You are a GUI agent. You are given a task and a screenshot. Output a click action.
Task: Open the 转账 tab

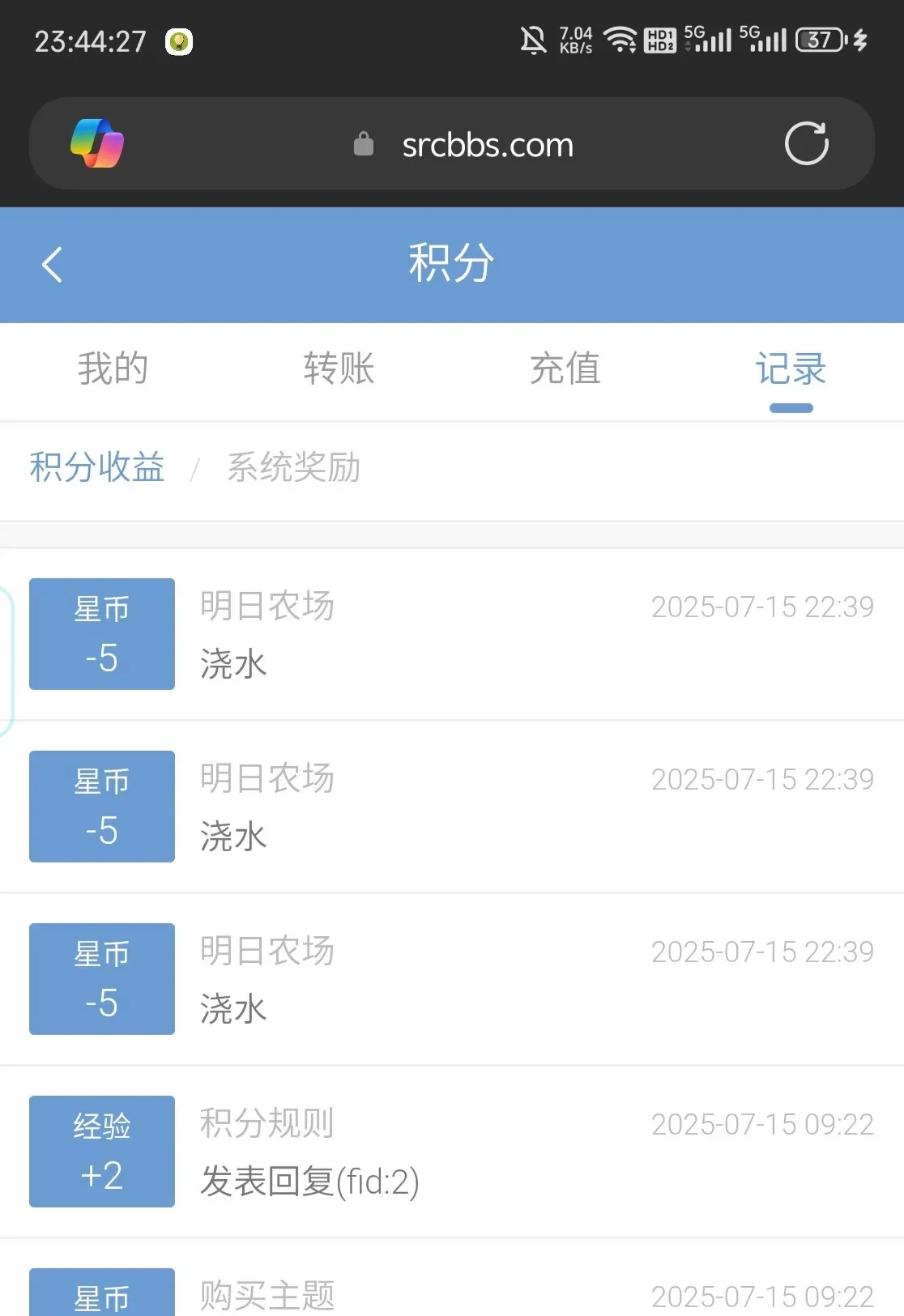coord(339,369)
